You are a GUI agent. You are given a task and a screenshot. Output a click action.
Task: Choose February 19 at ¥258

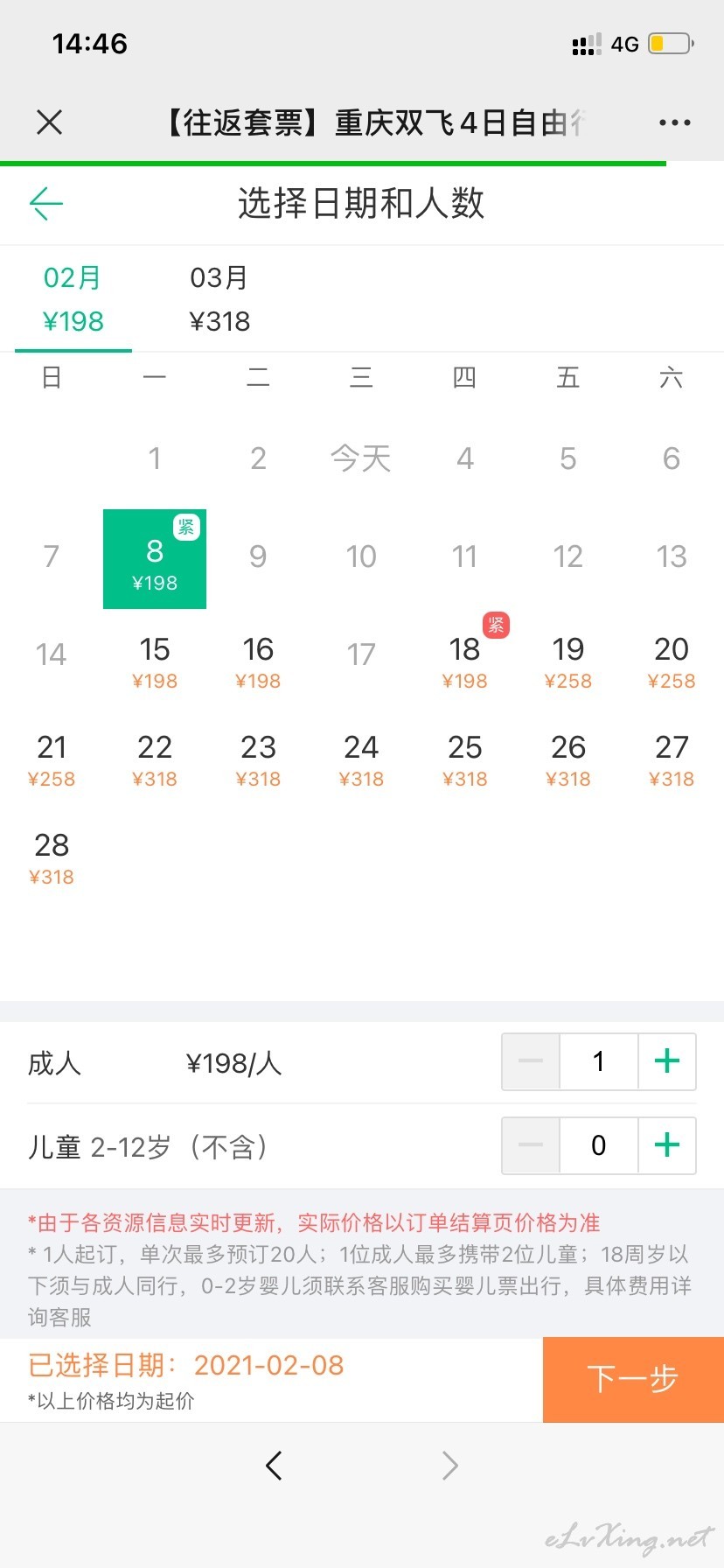point(568,662)
